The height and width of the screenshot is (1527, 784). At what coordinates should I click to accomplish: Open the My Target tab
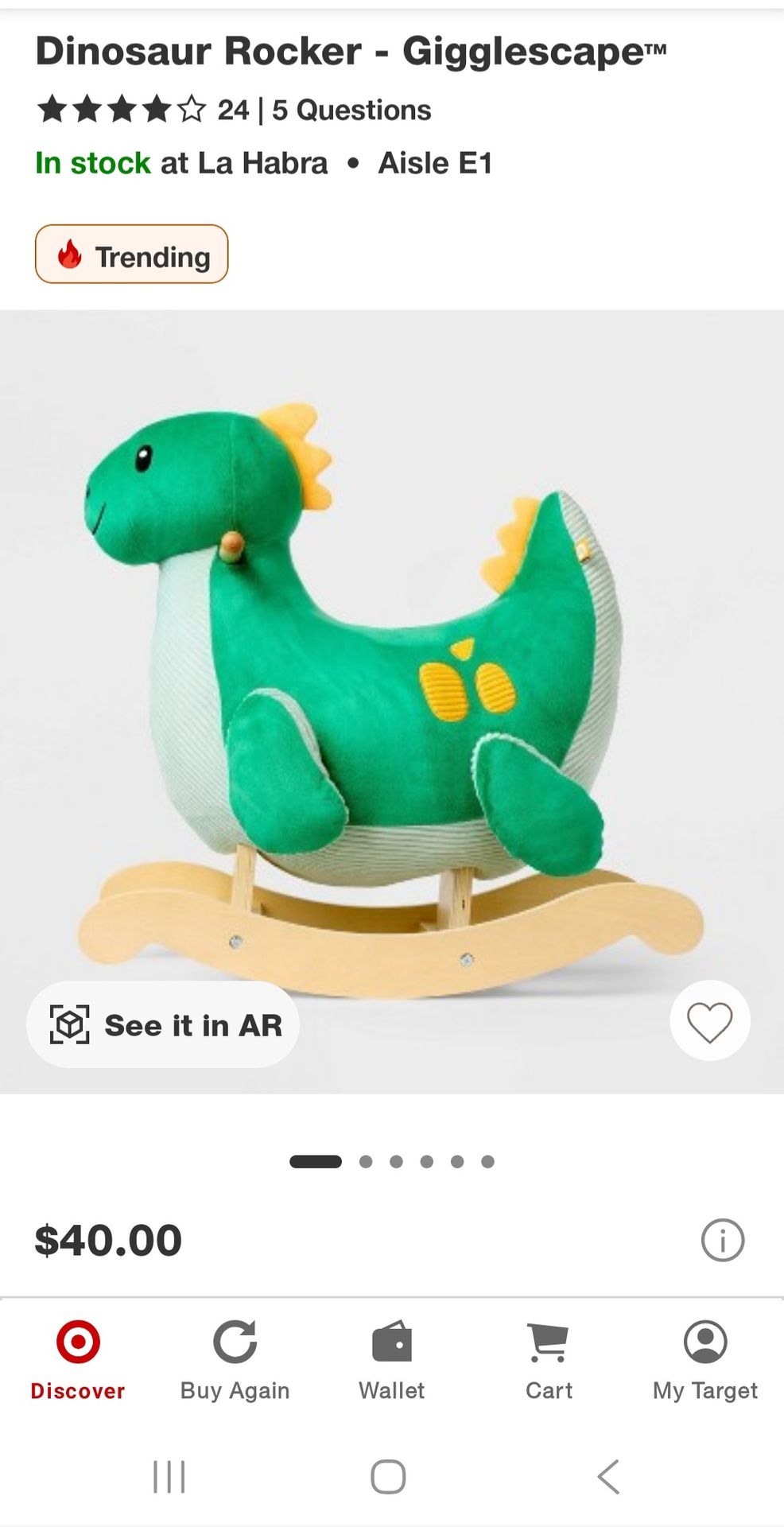(x=704, y=1360)
